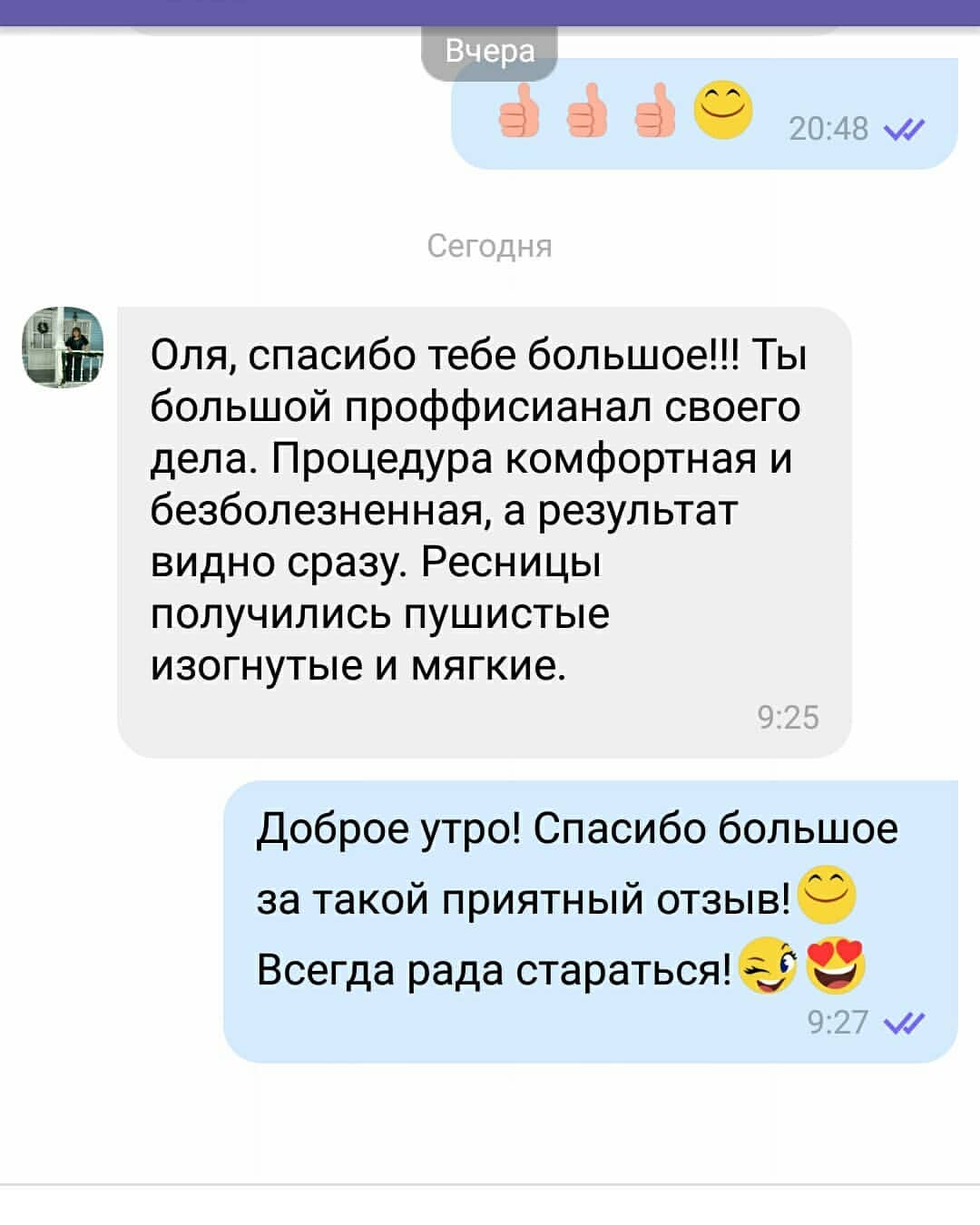
Task: Open the sender's profile avatar
Action: pyautogui.click(x=63, y=348)
